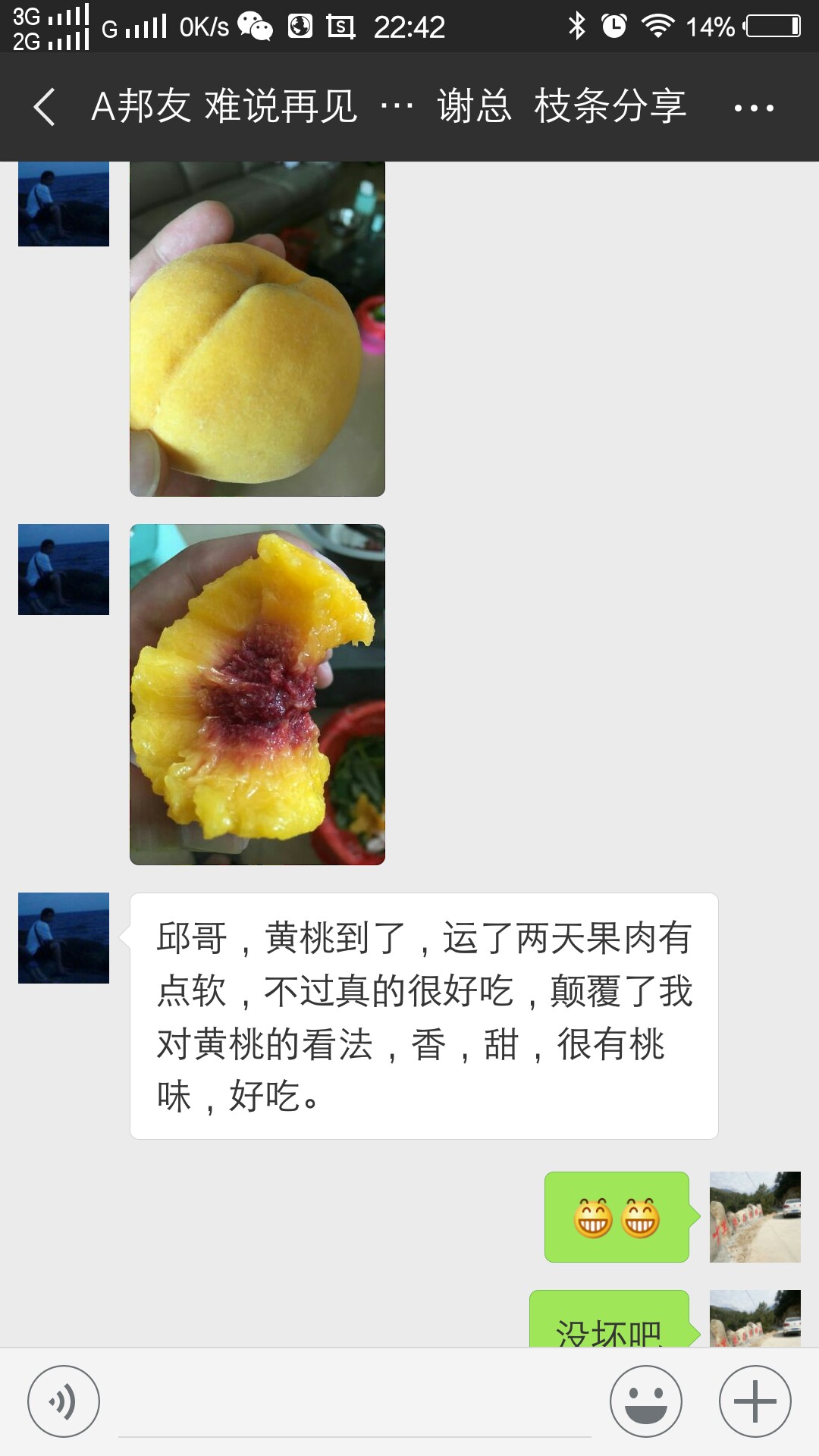Go back from this chat

coord(44,107)
